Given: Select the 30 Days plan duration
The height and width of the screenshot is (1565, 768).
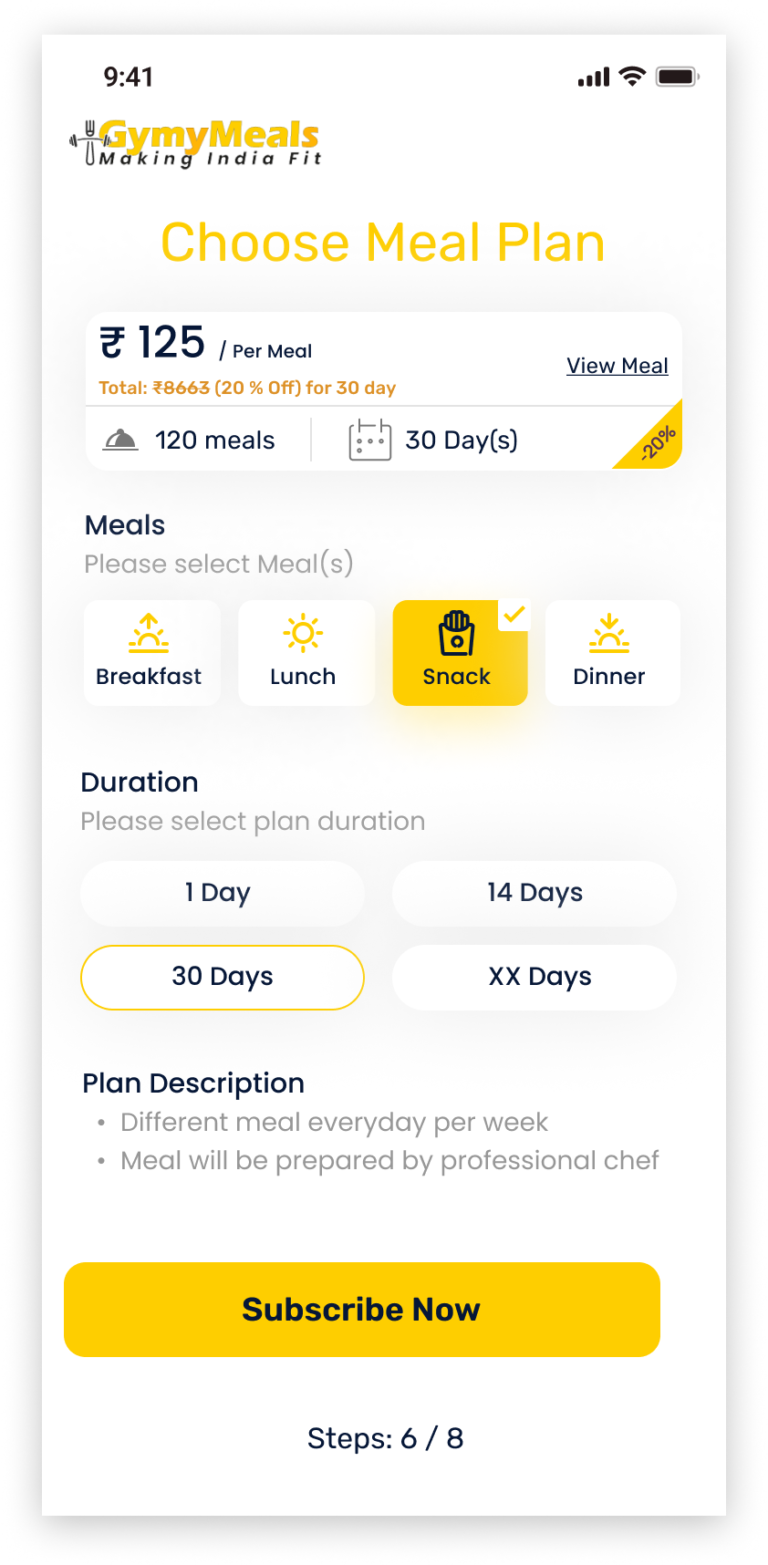Looking at the screenshot, I should [x=222, y=976].
